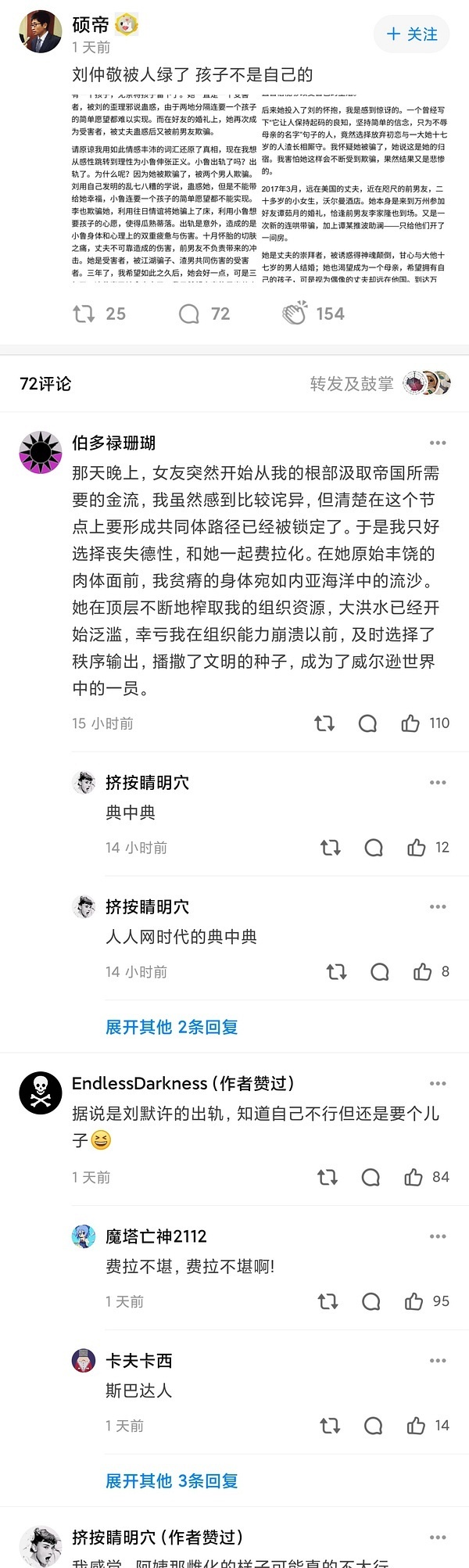This screenshot has width=469, height=1568.
Task: Open overflow menu on 伯多禄珊瑚's comment
Action: pos(438,443)
